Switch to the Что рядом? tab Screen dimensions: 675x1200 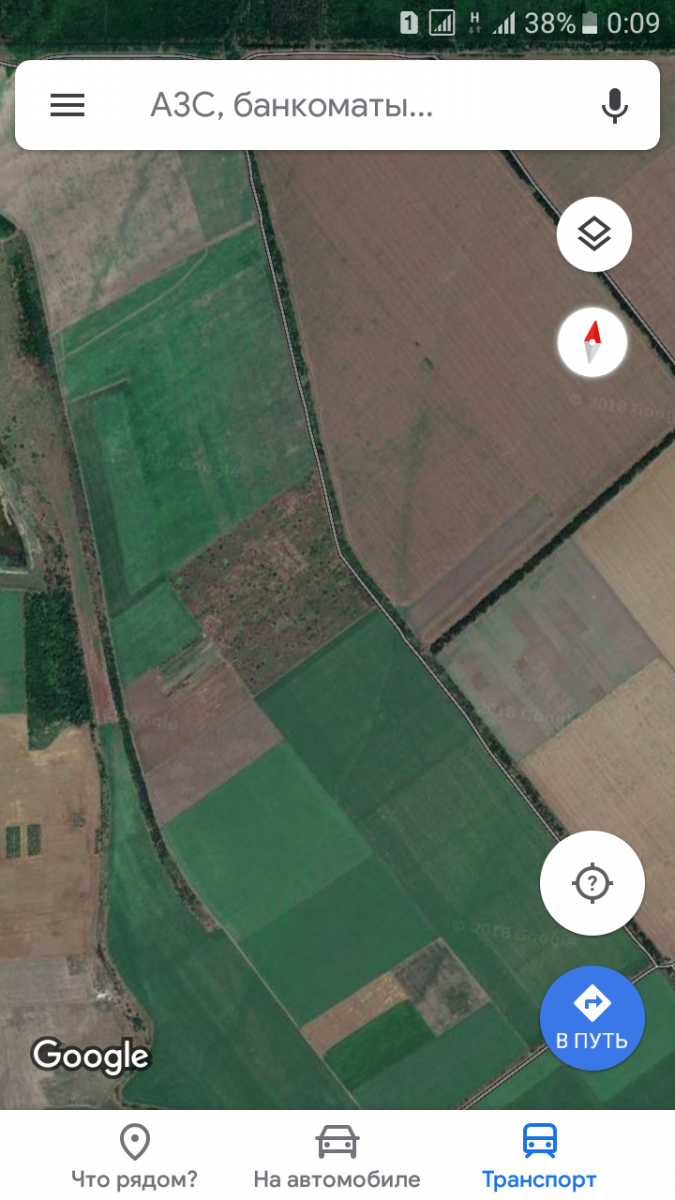pyautogui.click(x=134, y=1156)
